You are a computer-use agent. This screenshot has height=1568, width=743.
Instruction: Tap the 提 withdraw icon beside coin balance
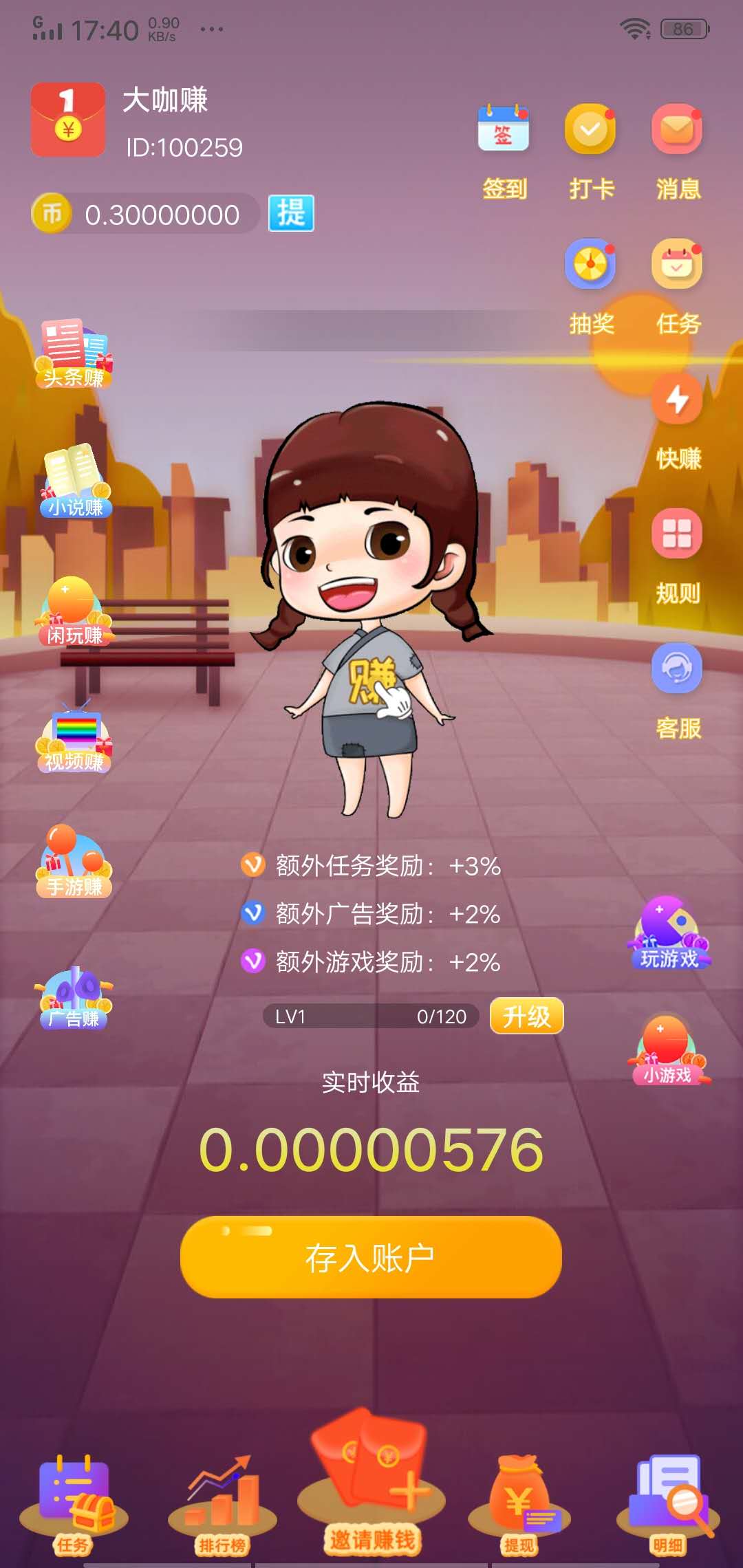click(x=292, y=213)
